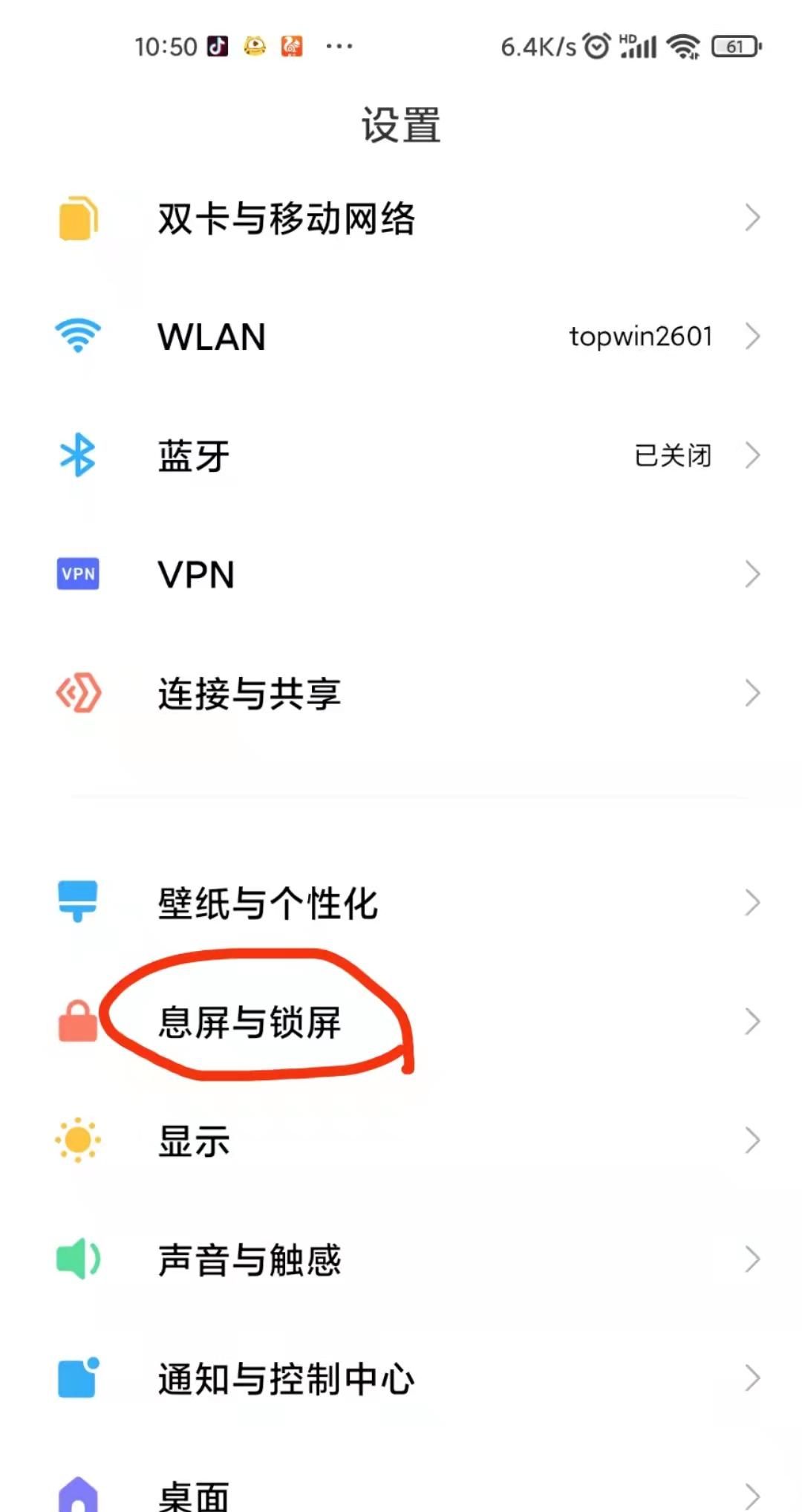Tap the 设置 title at the top

[400, 123]
